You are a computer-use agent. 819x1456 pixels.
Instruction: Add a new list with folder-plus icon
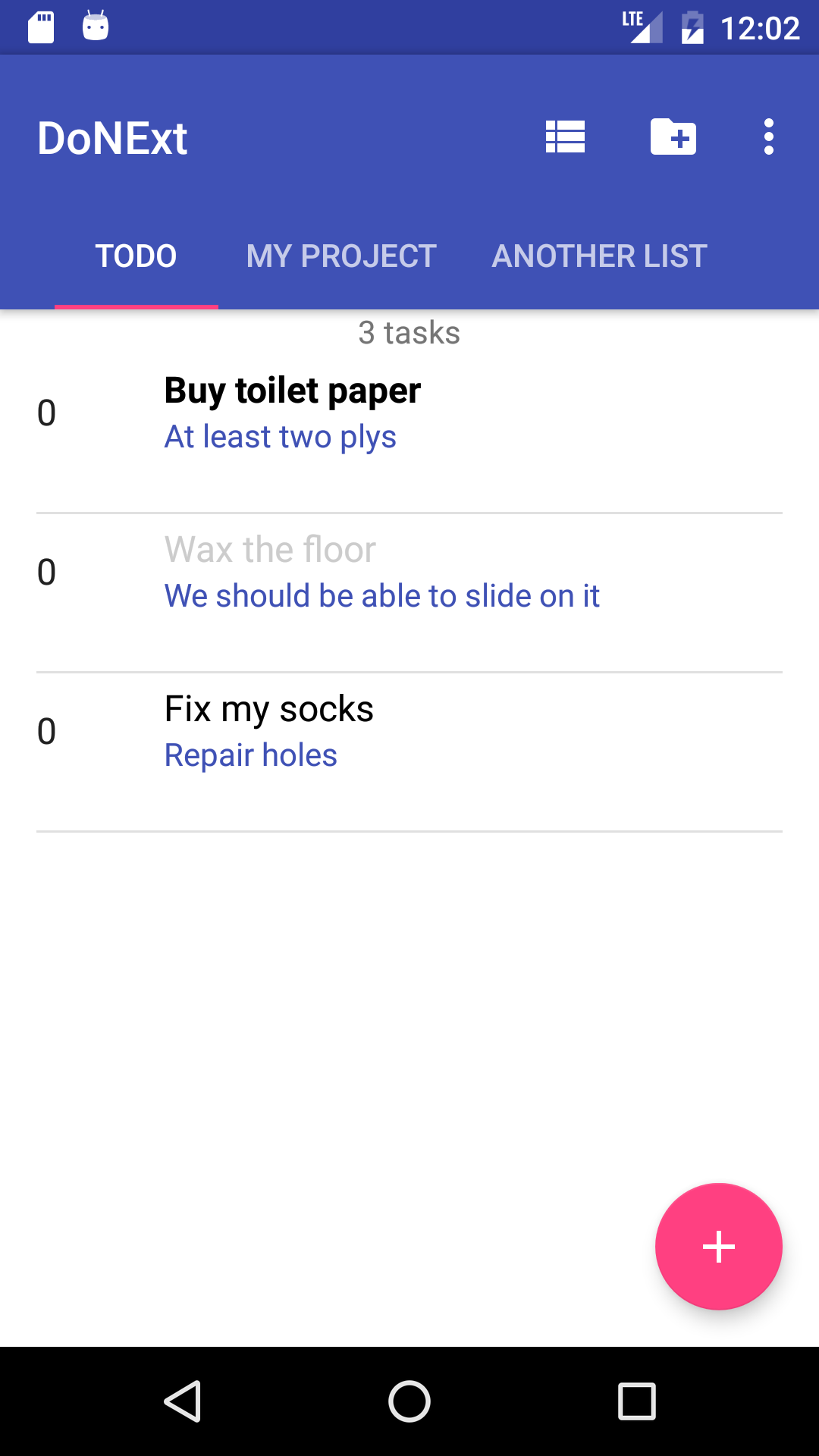click(x=673, y=137)
